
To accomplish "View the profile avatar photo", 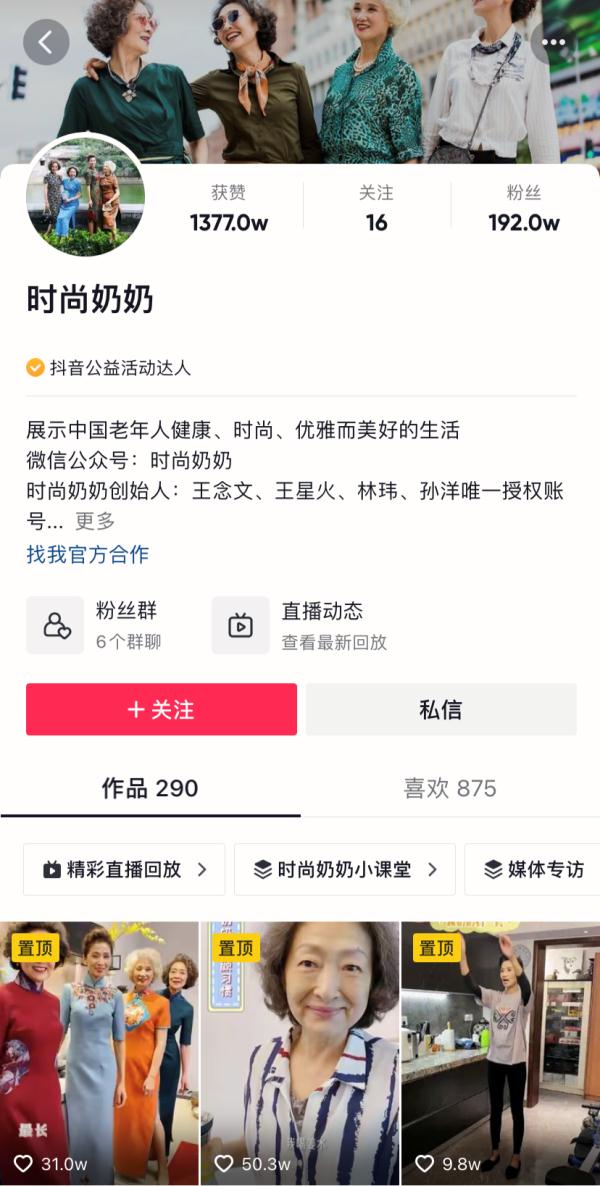I will (x=85, y=196).
